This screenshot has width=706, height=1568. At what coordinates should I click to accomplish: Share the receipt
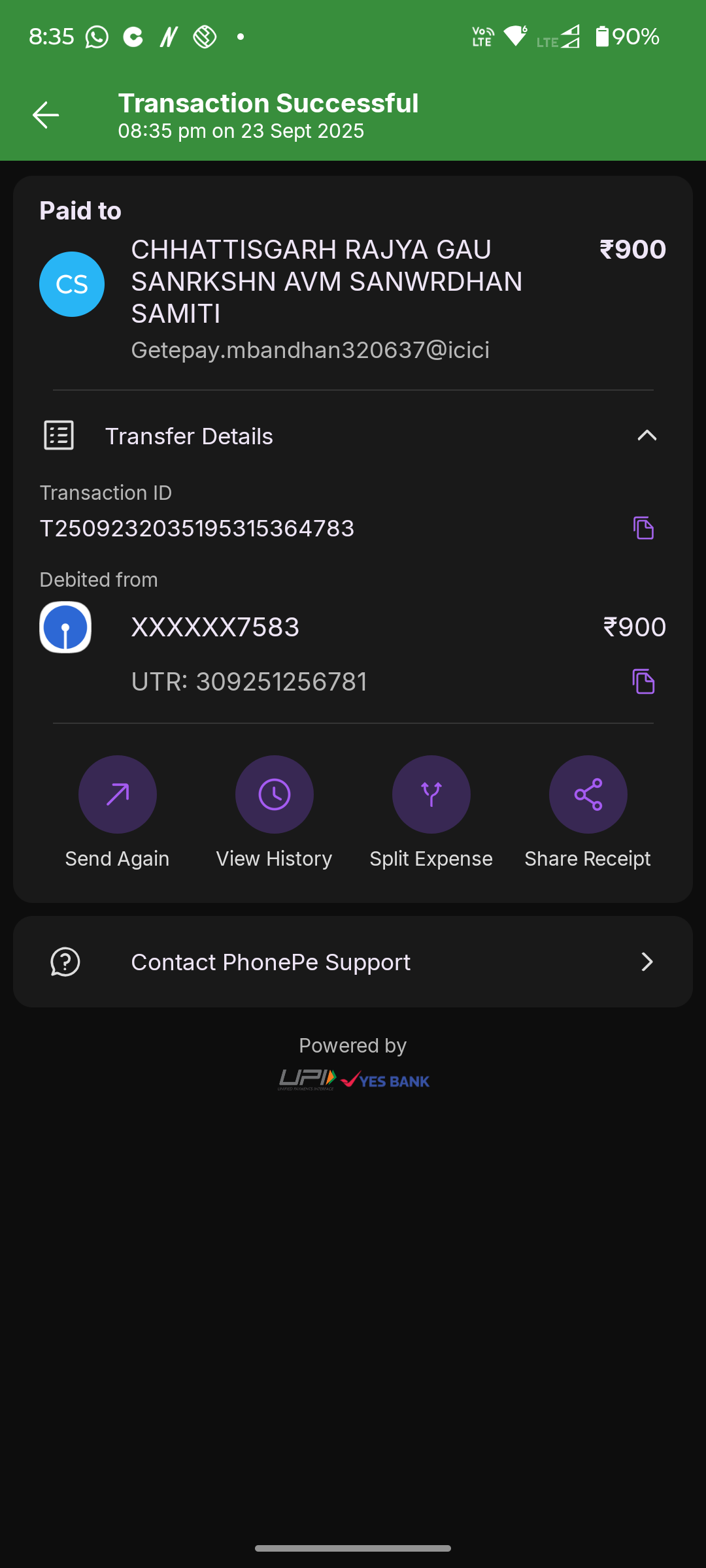coord(588,794)
